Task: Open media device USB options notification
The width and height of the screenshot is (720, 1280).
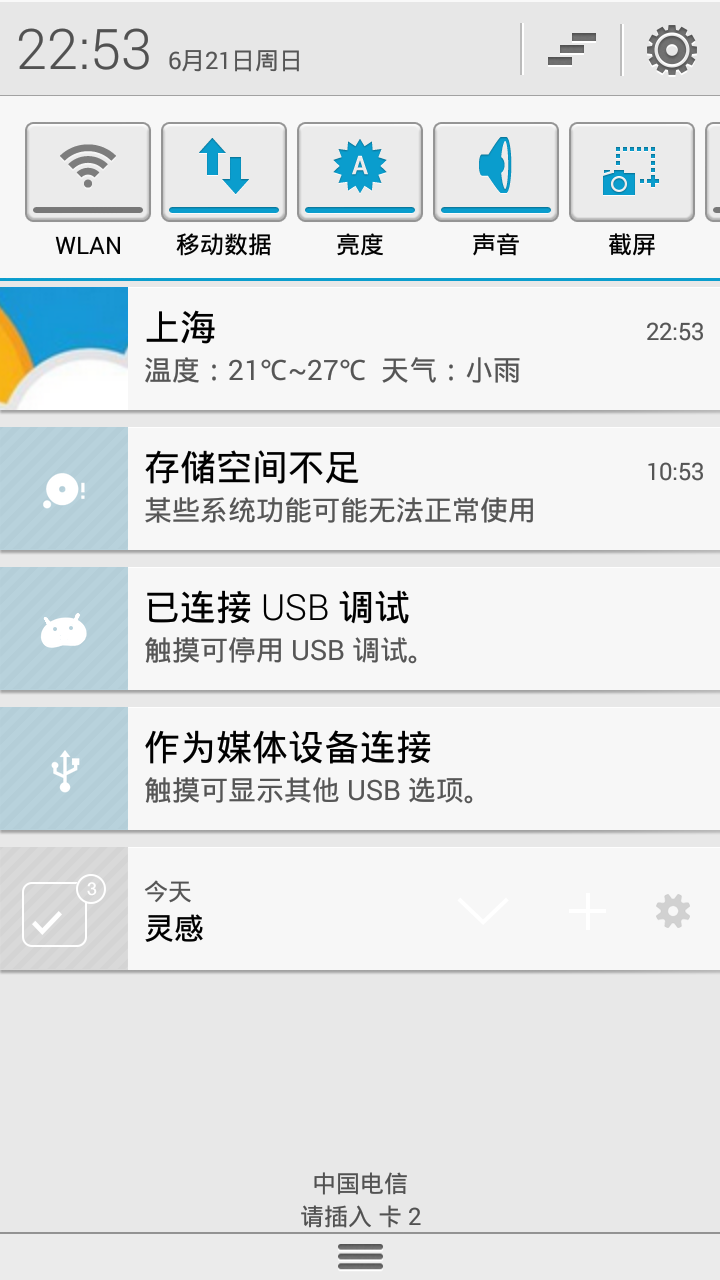Action: (400, 768)
